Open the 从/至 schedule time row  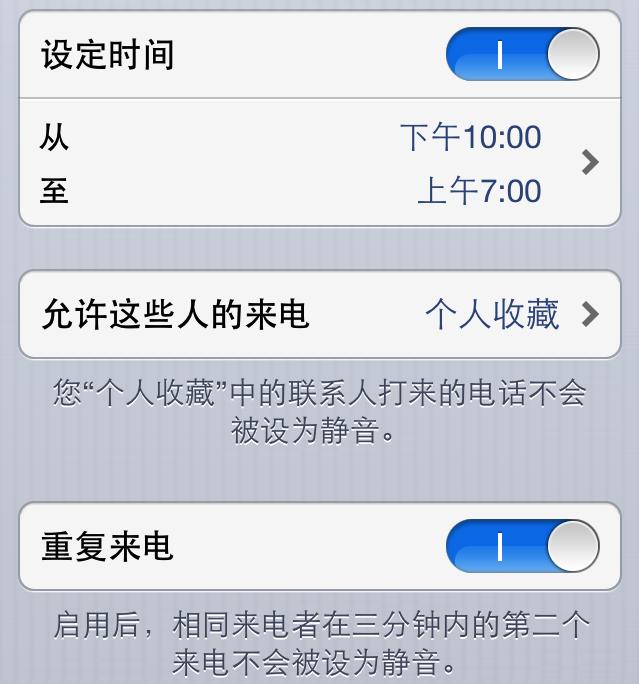point(320,163)
